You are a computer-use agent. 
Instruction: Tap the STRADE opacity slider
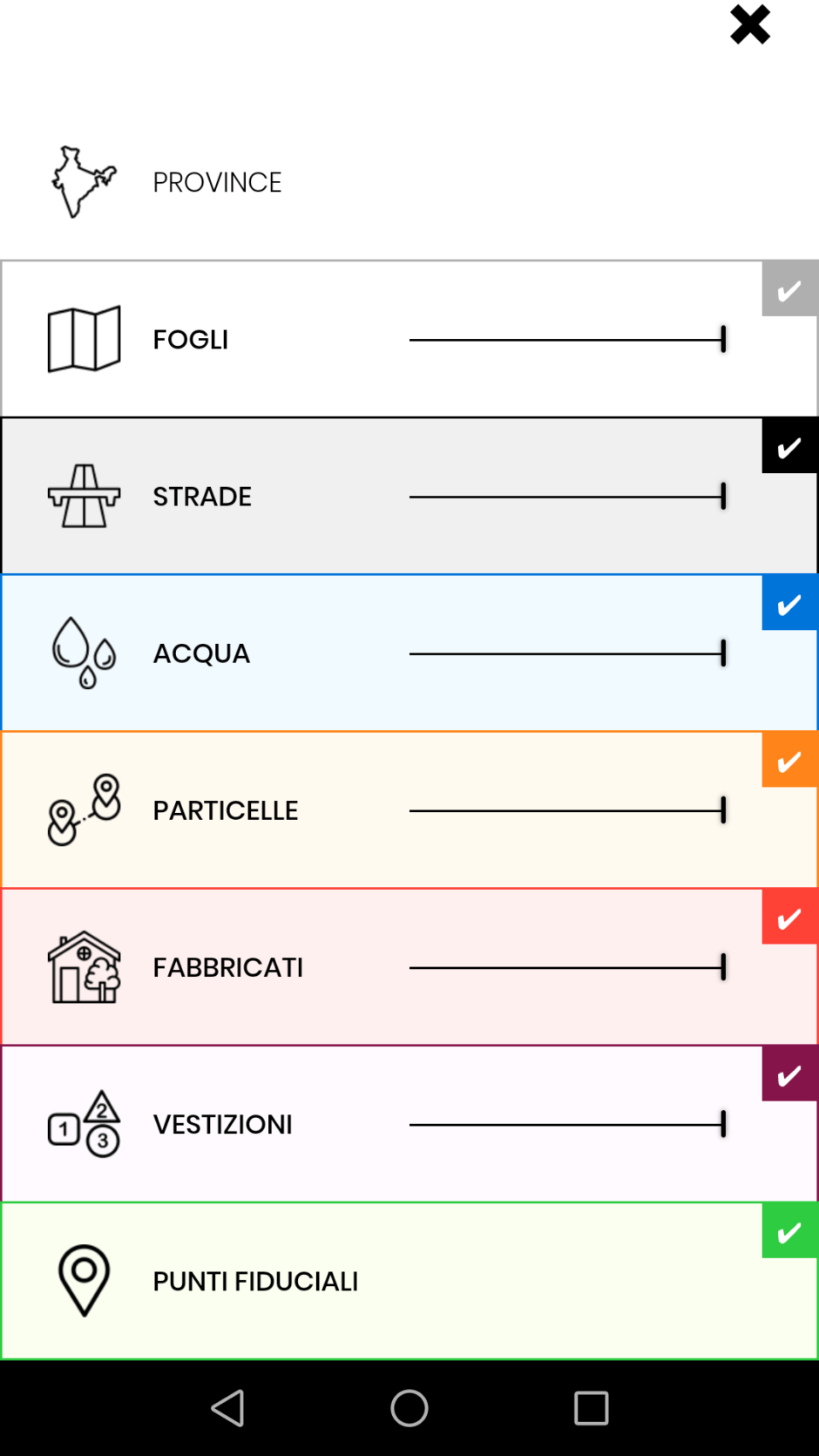point(566,497)
